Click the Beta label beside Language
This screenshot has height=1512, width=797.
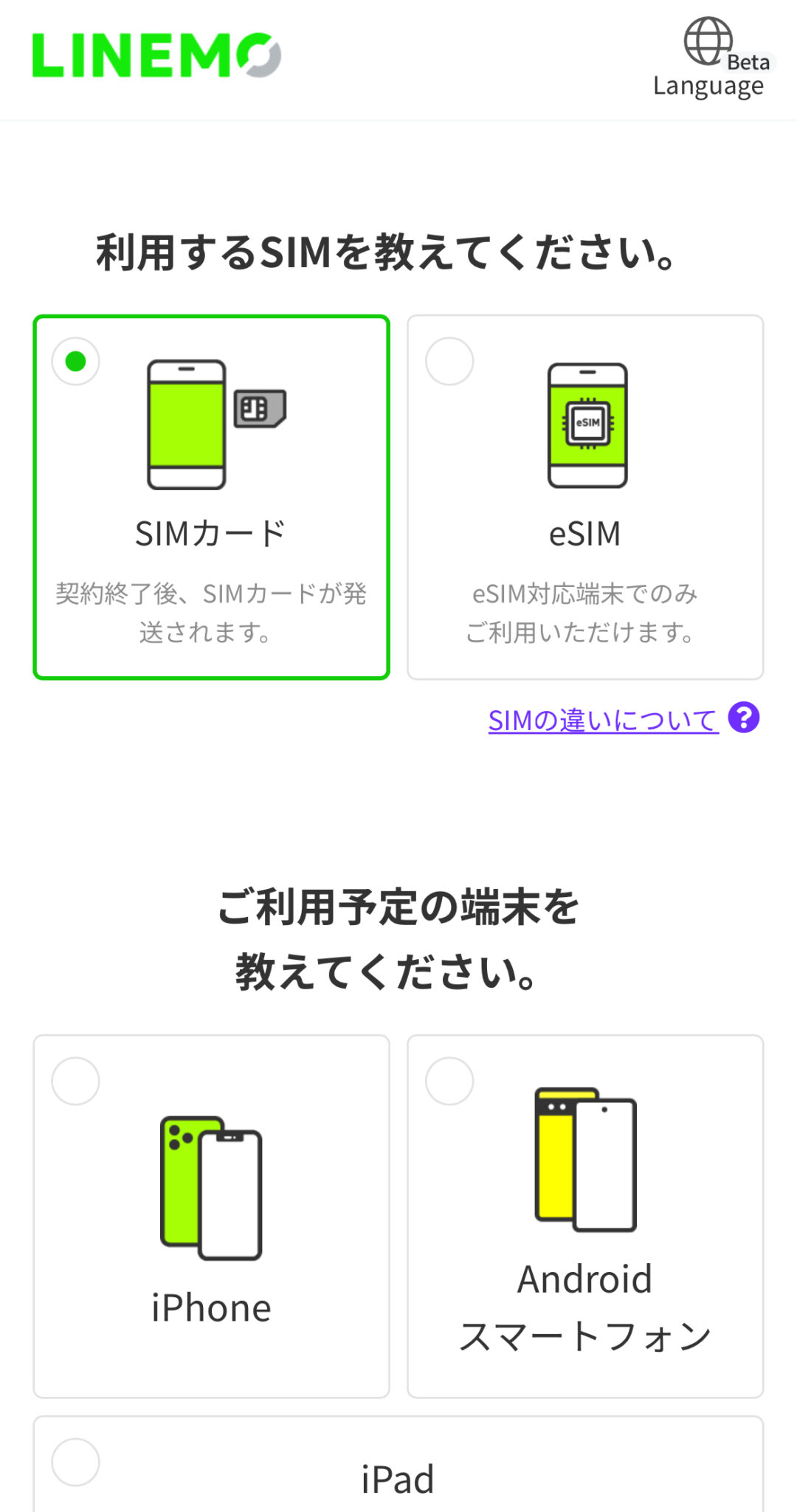(748, 64)
